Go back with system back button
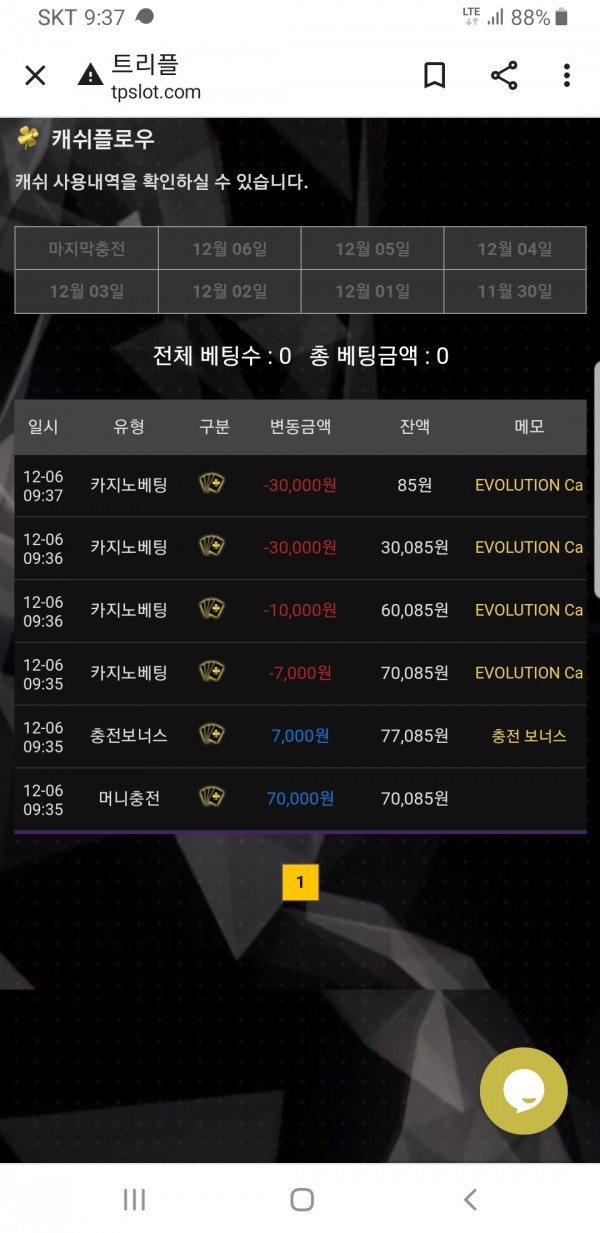This screenshot has height=1233, width=600. (x=470, y=1199)
